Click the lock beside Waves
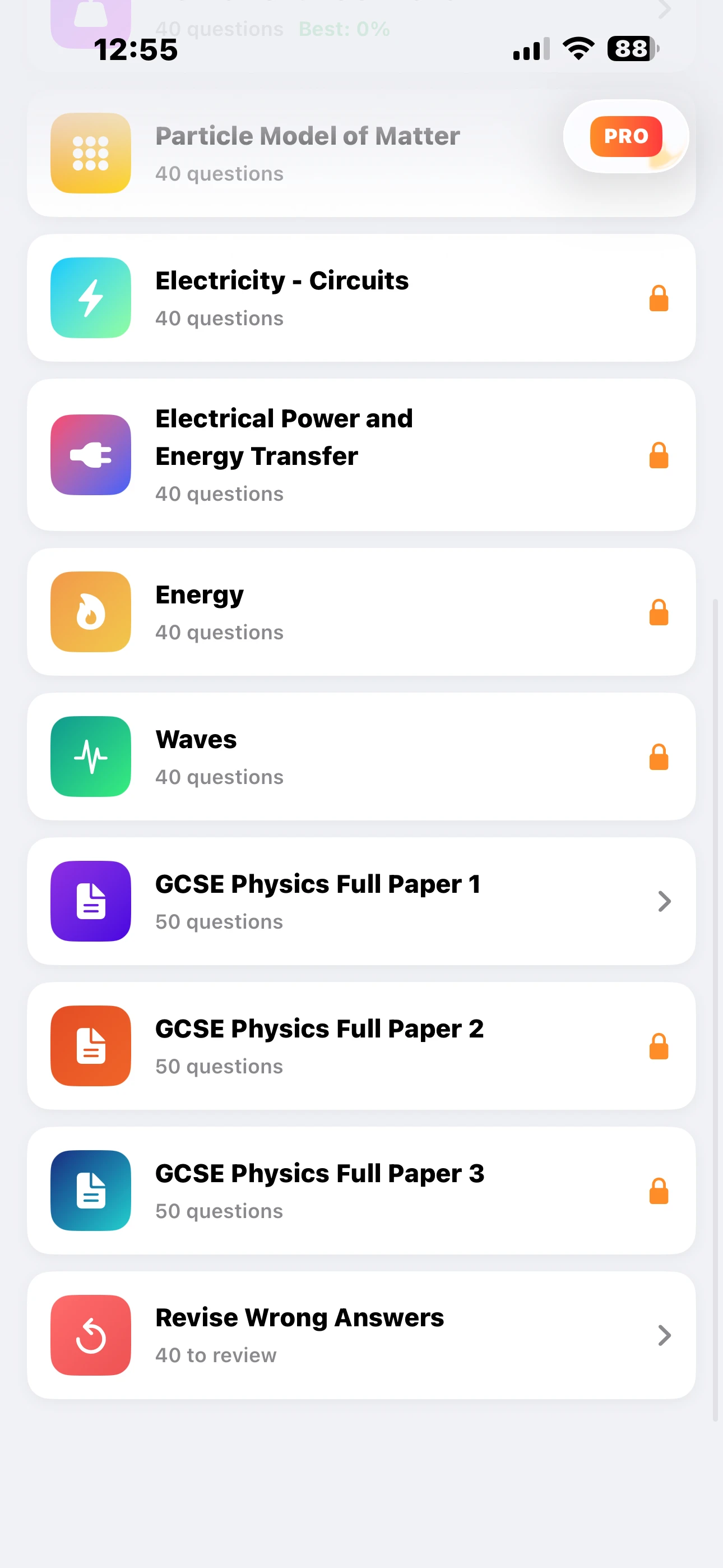Screen dimensions: 723x1568 (659, 756)
